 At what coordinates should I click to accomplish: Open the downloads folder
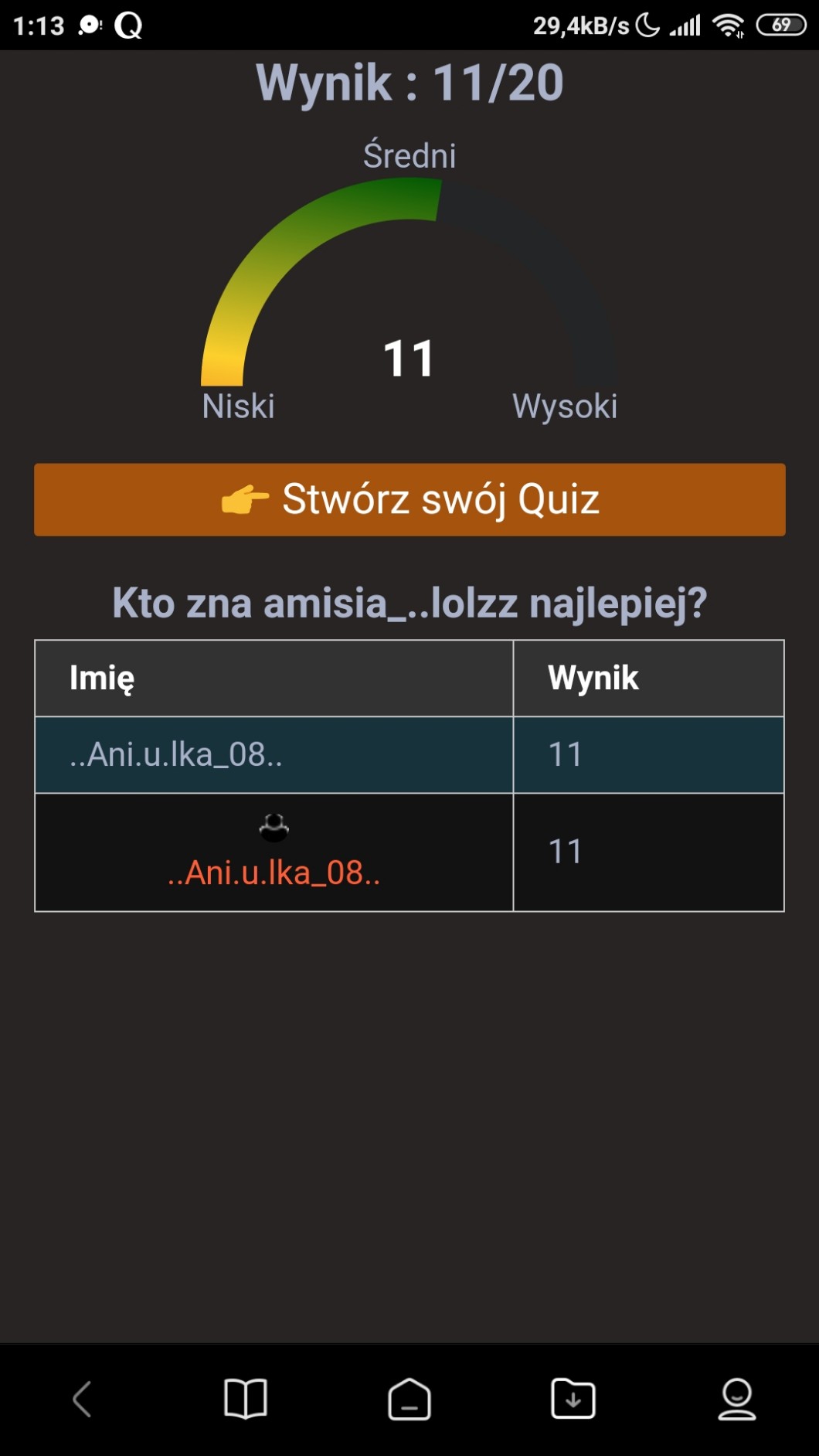pos(573,1399)
